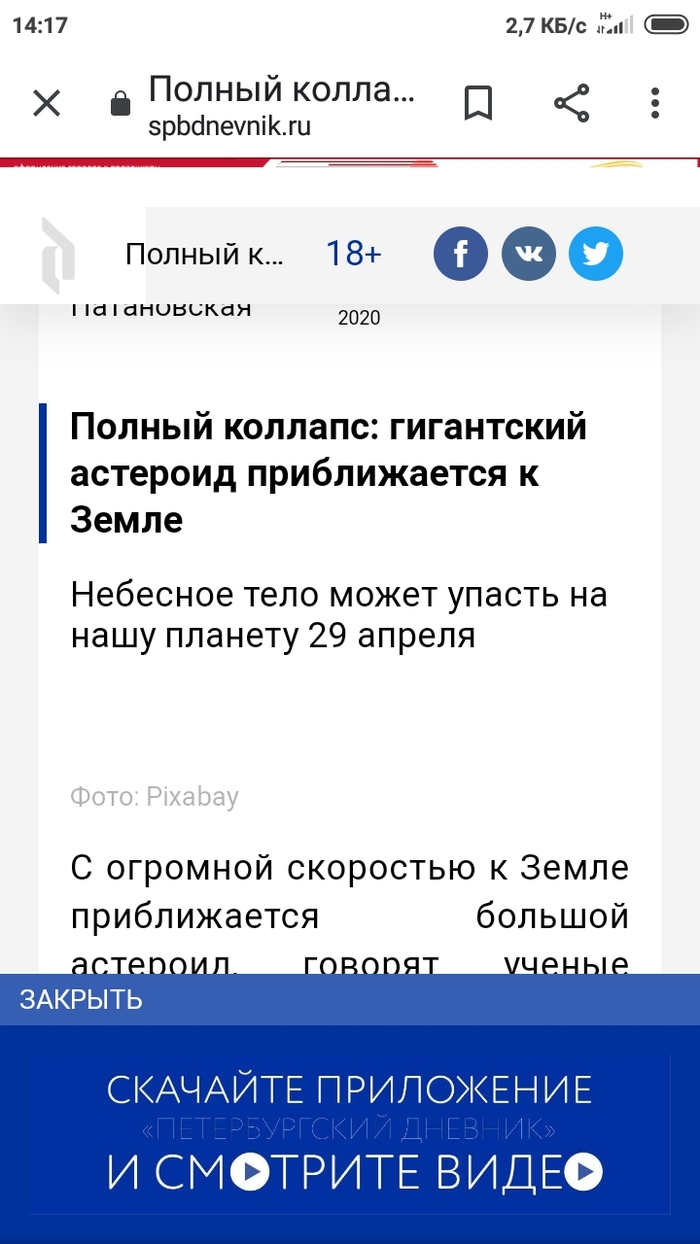Share the article on Twitter

[596, 254]
